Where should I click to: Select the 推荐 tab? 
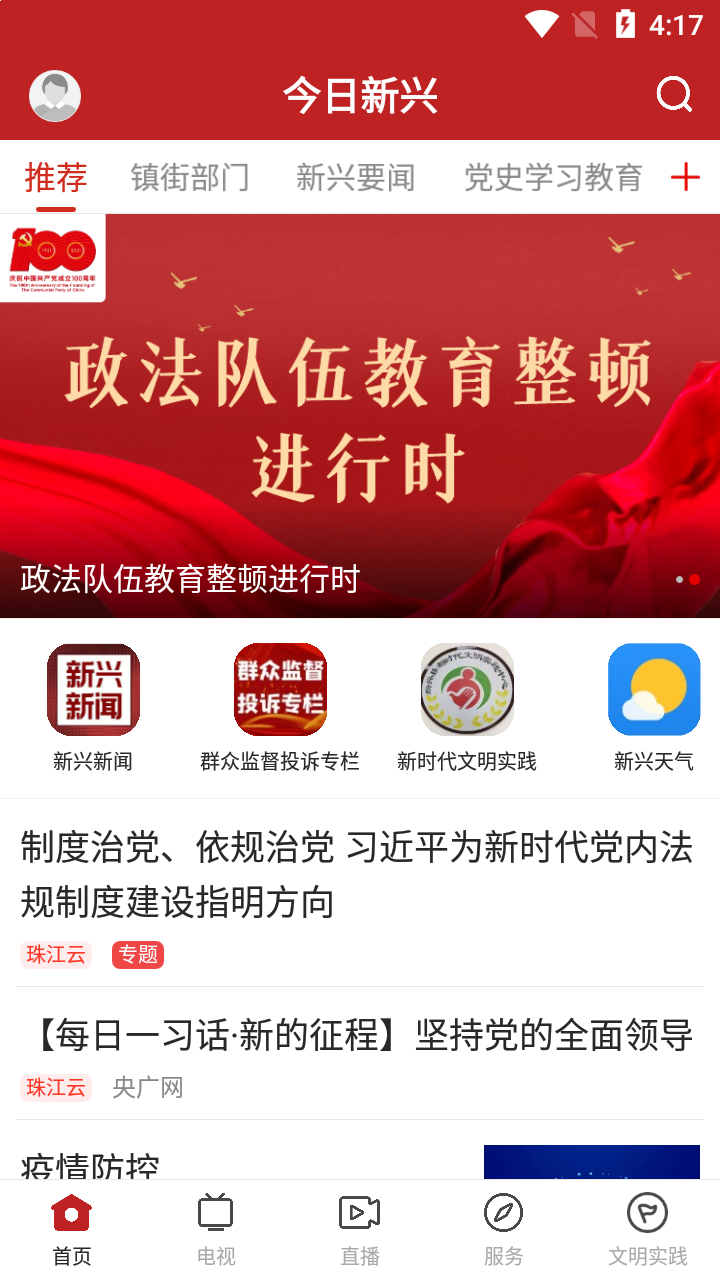(x=56, y=178)
